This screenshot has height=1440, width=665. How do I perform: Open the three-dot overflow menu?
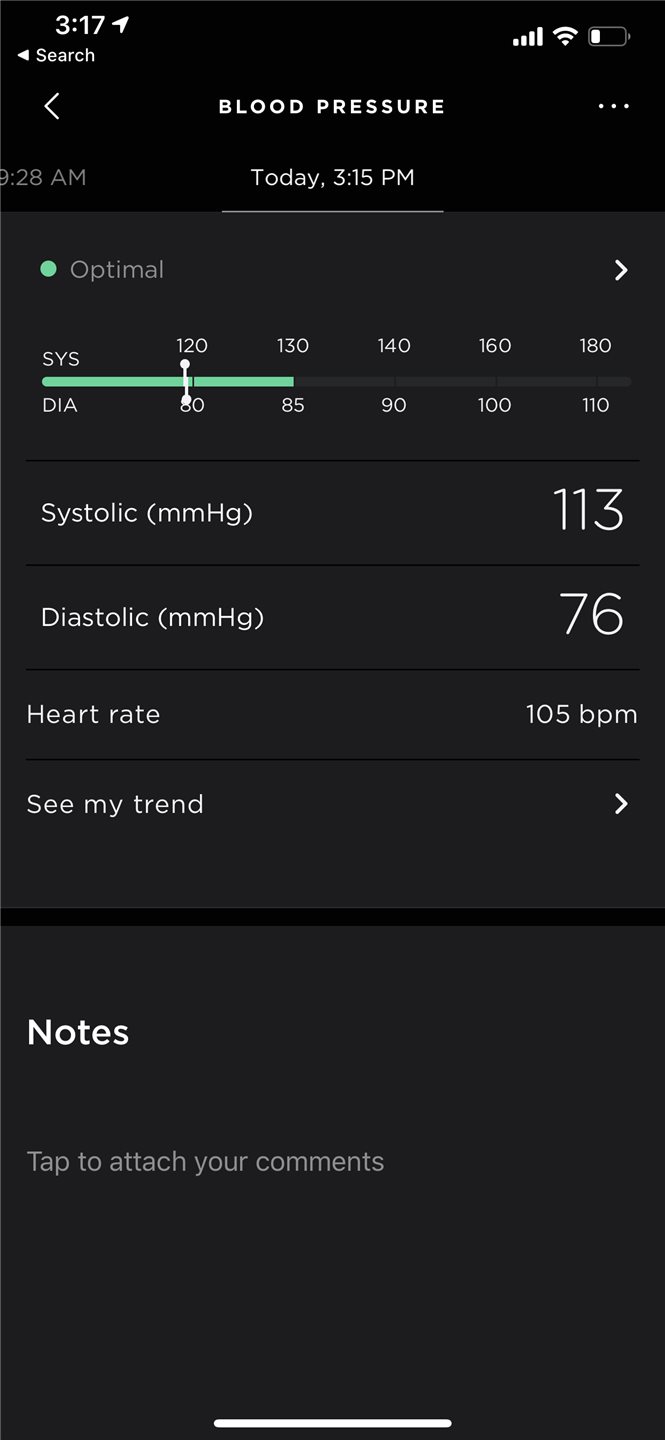coord(613,106)
